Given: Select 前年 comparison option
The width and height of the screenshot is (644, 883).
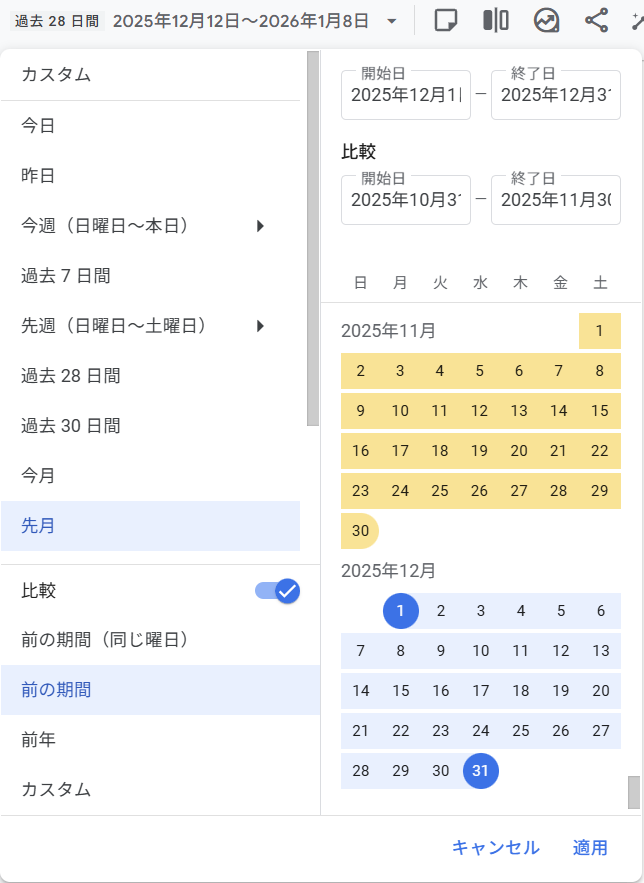Looking at the screenshot, I should pos(38,740).
